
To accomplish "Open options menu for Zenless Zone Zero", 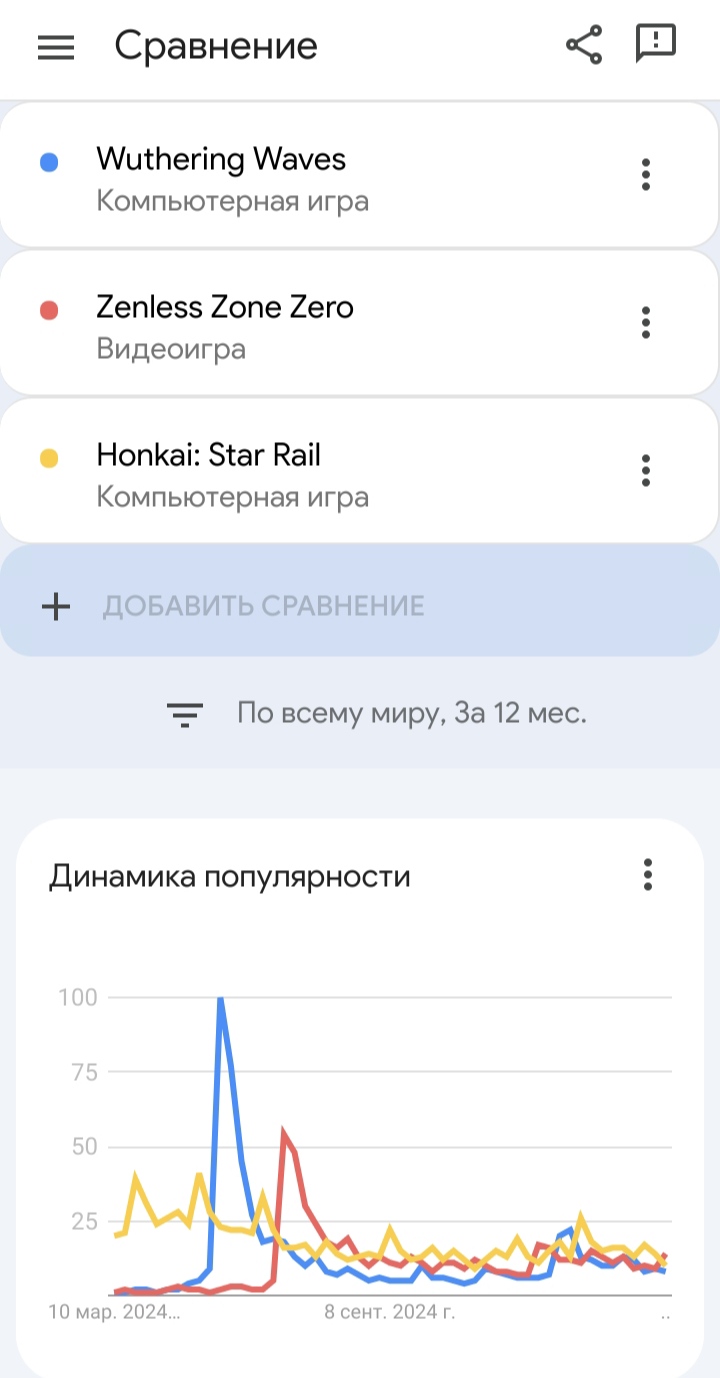I will point(646,323).
